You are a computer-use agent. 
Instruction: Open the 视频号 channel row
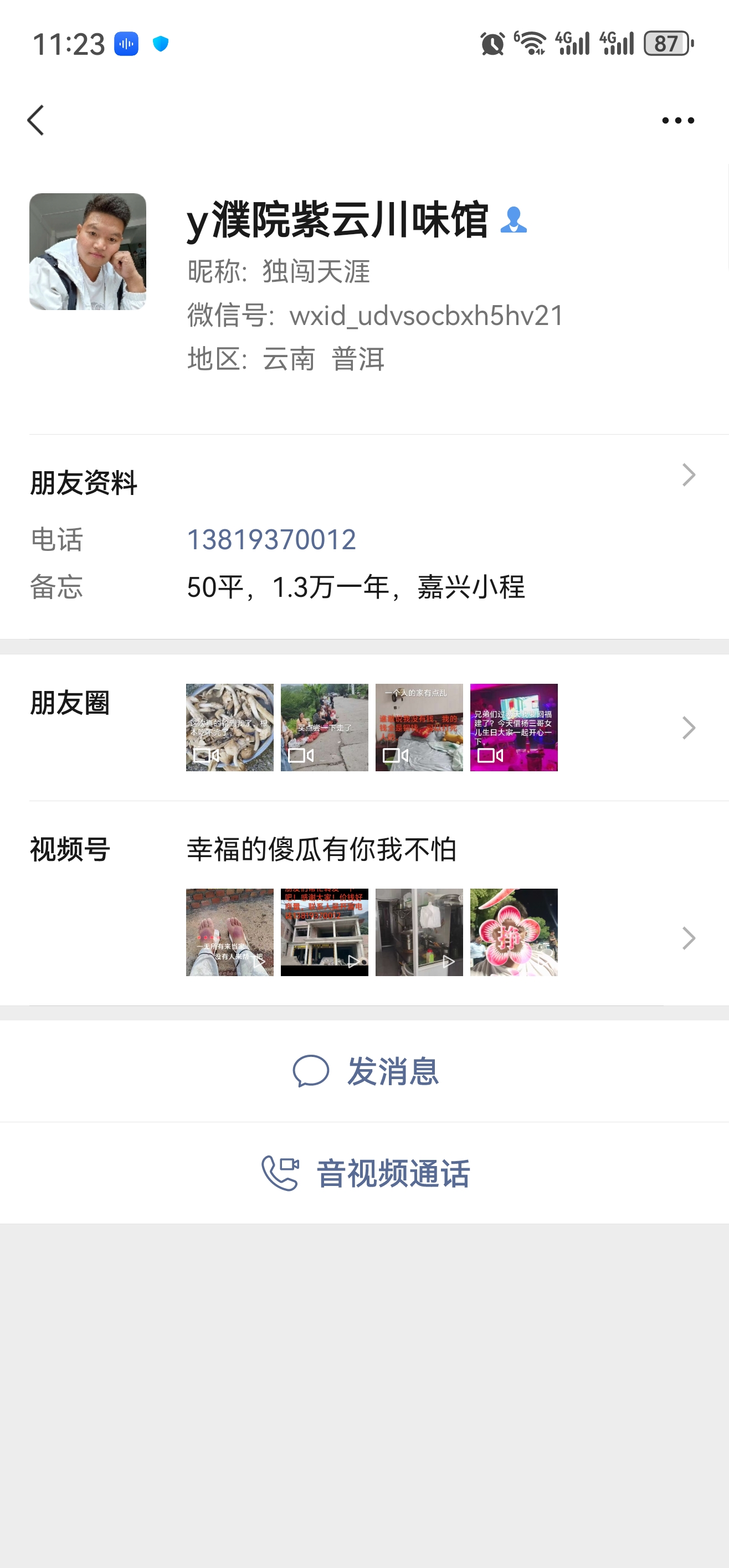click(x=364, y=903)
